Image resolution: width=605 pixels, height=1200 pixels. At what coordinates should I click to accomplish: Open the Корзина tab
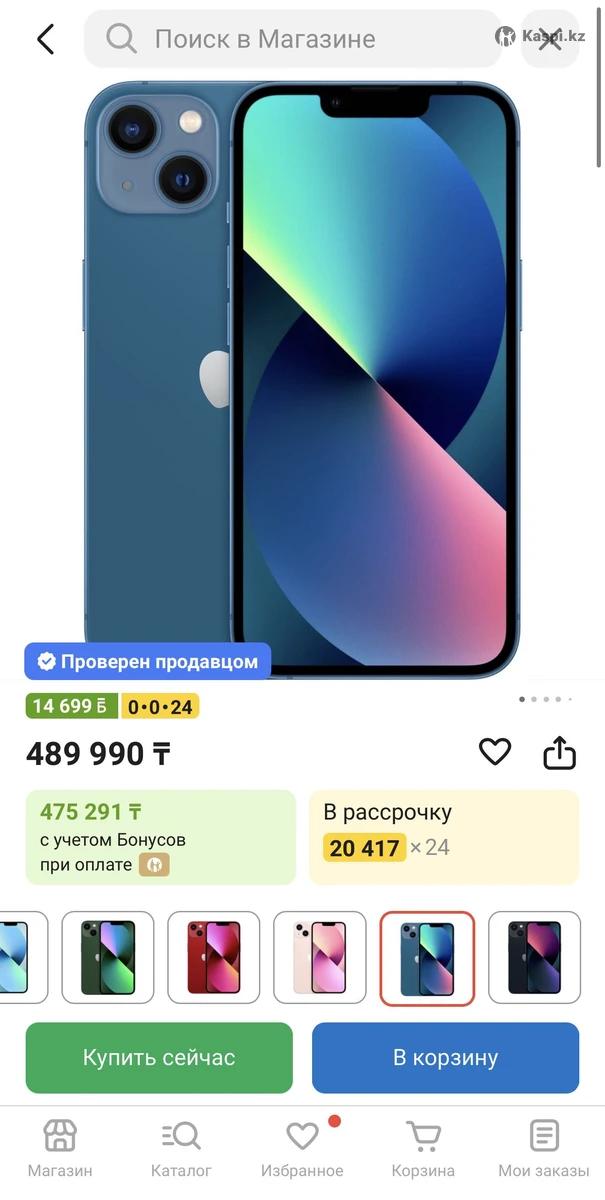[423, 1149]
